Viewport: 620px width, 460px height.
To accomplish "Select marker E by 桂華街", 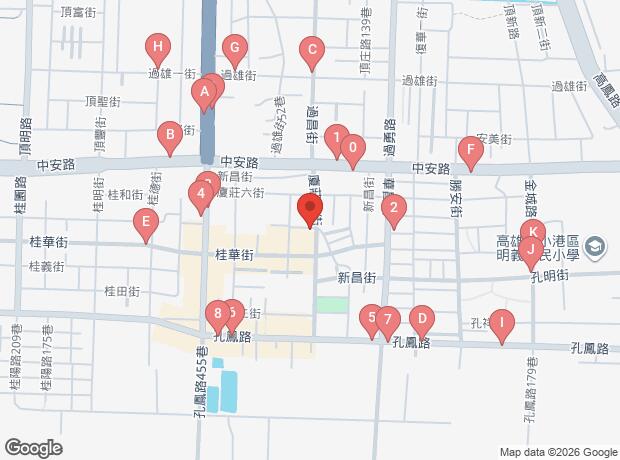I will pyautogui.click(x=146, y=221).
